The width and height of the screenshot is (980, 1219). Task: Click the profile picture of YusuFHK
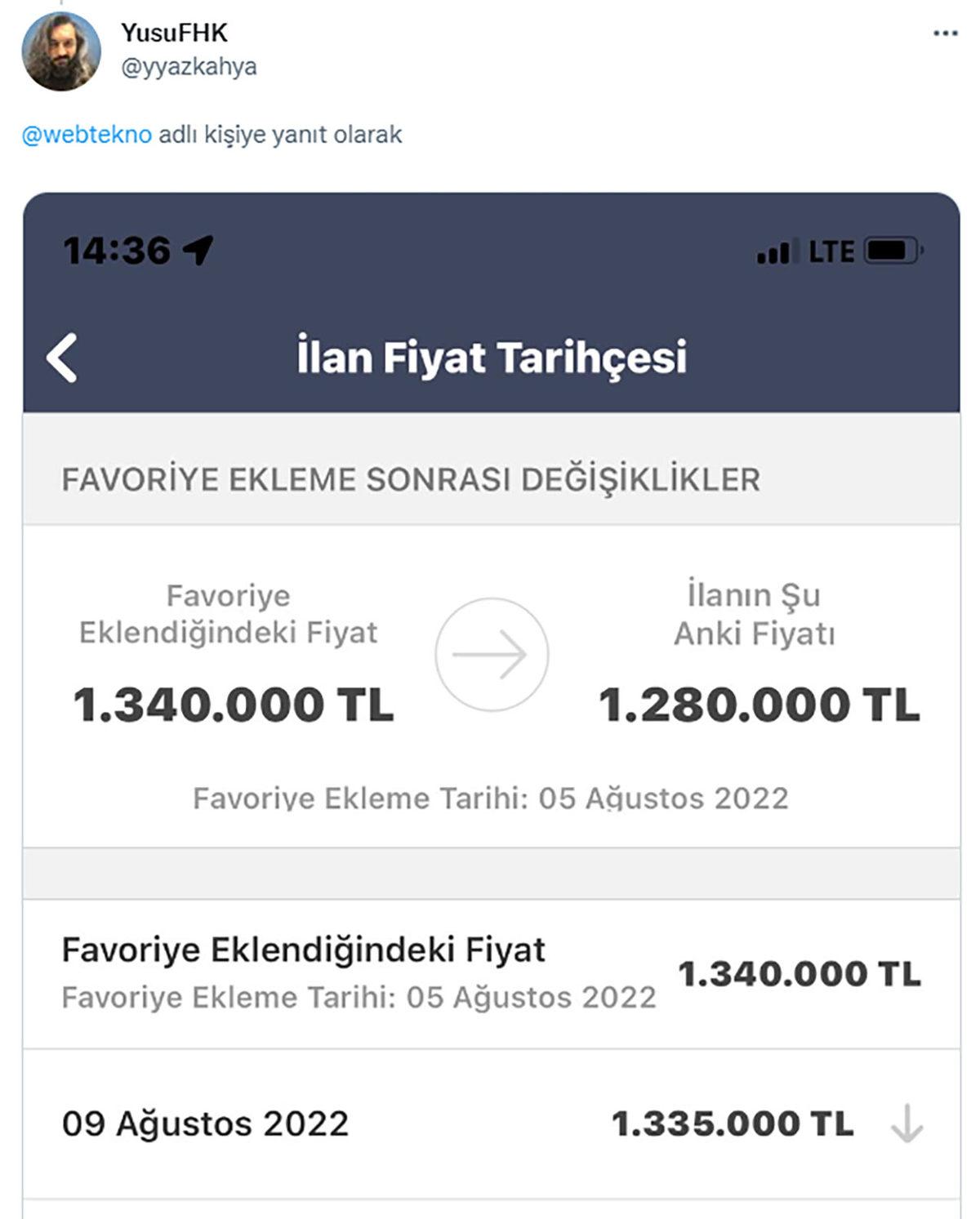(x=61, y=49)
